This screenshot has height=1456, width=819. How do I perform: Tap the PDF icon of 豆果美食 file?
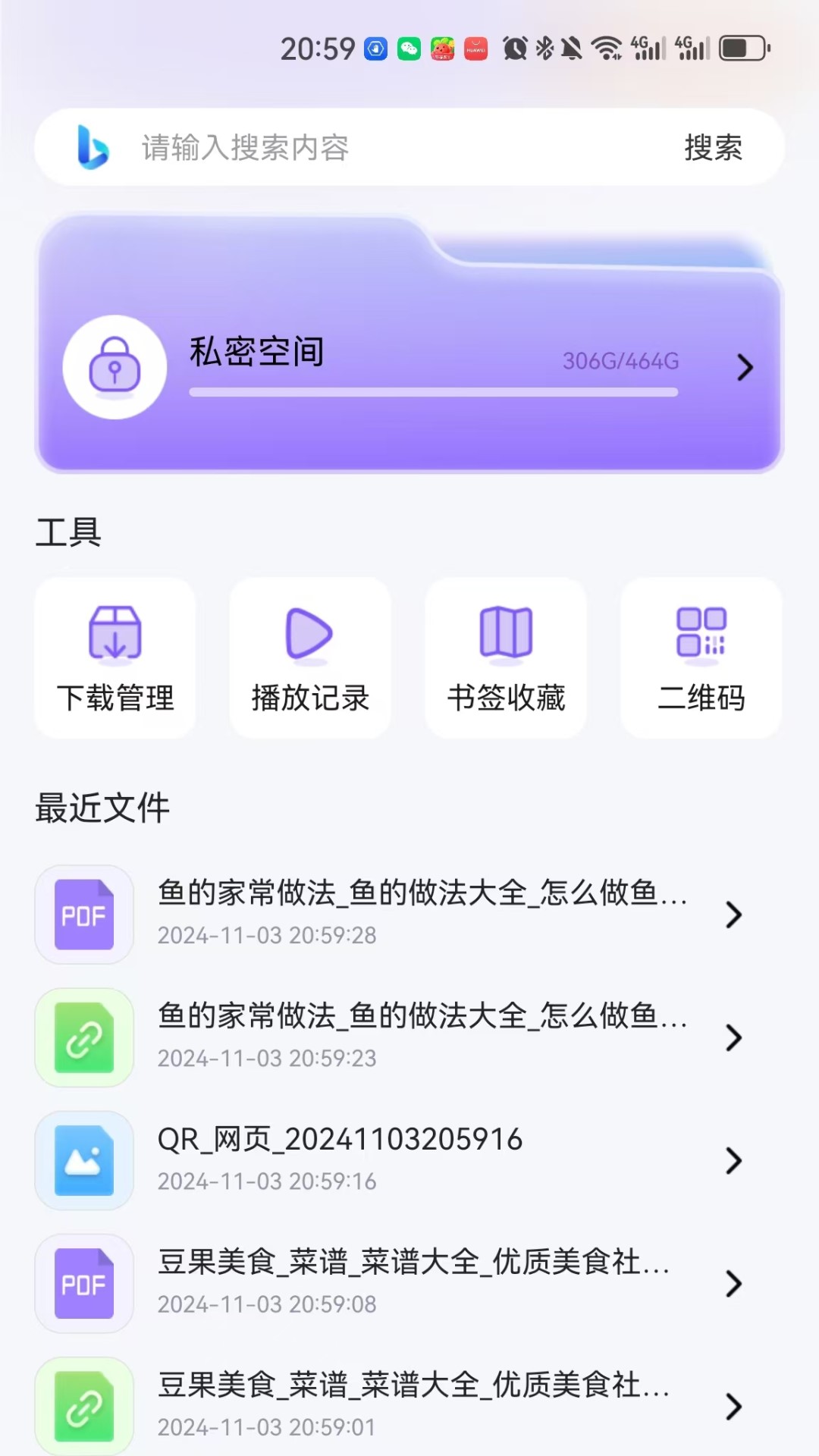pyautogui.click(x=83, y=1284)
